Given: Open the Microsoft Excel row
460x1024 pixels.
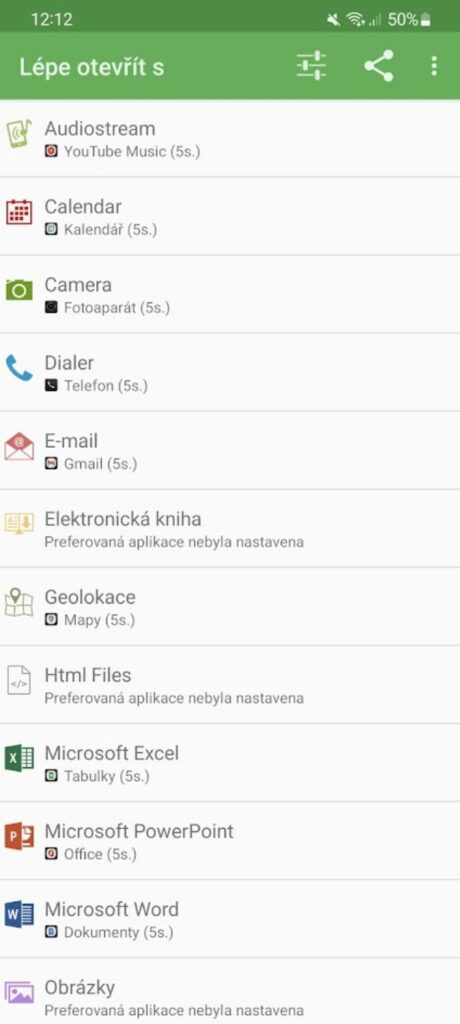Looking at the screenshot, I should [x=230, y=763].
